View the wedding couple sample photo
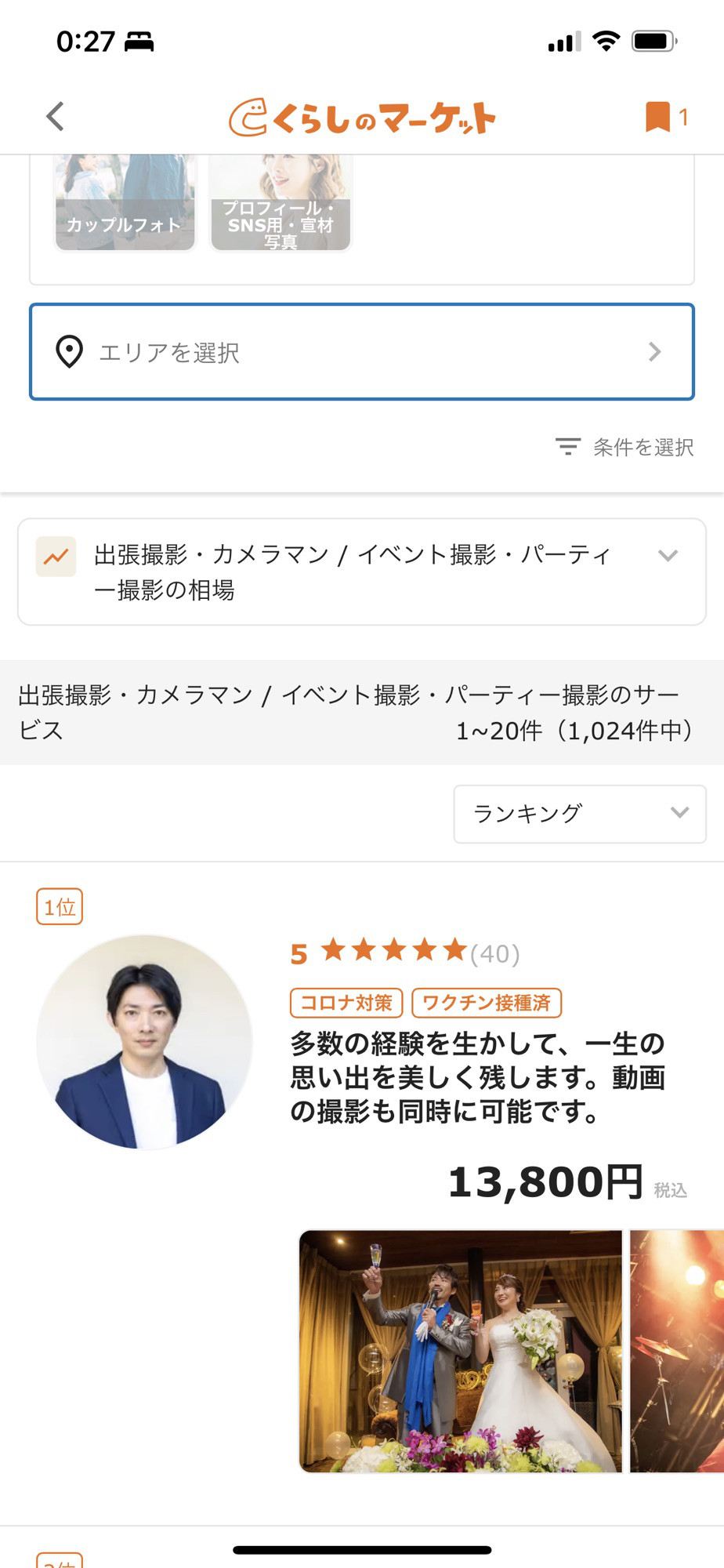This screenshot has width=724, height=1568. click(461, 1351)
